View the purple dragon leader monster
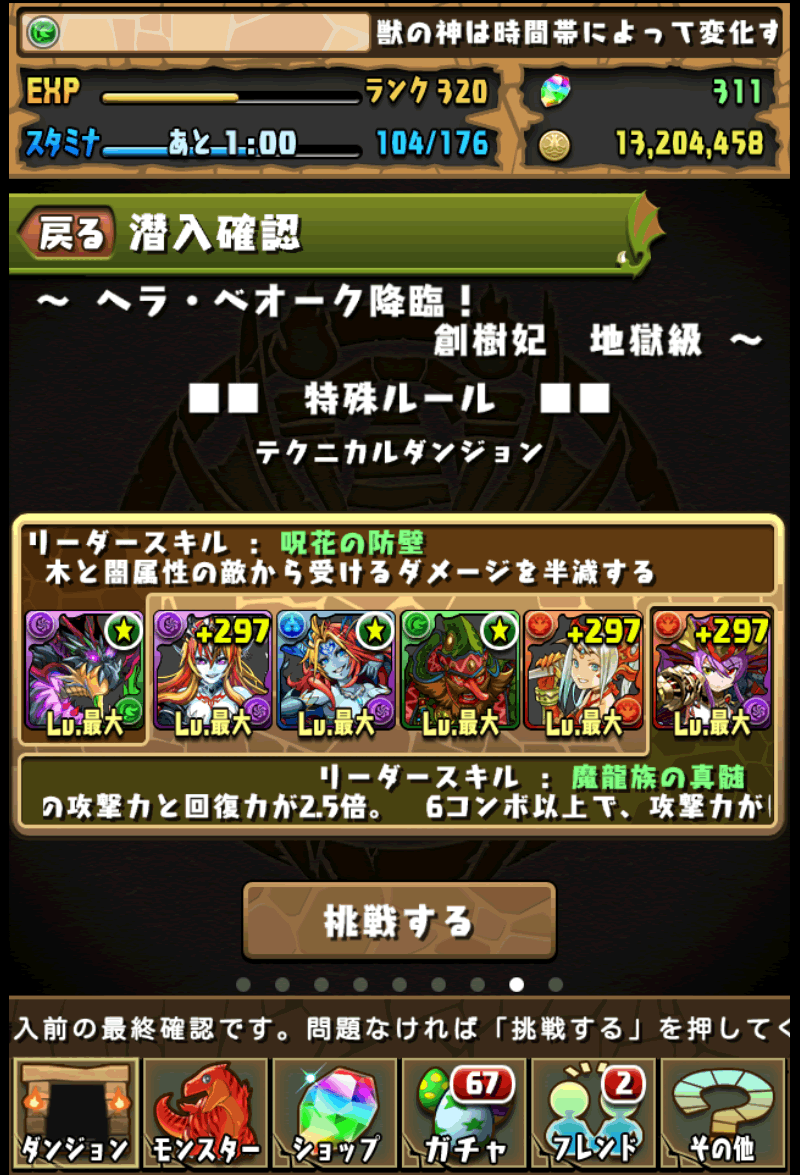The image size is (800, 1175). point(85,673)
